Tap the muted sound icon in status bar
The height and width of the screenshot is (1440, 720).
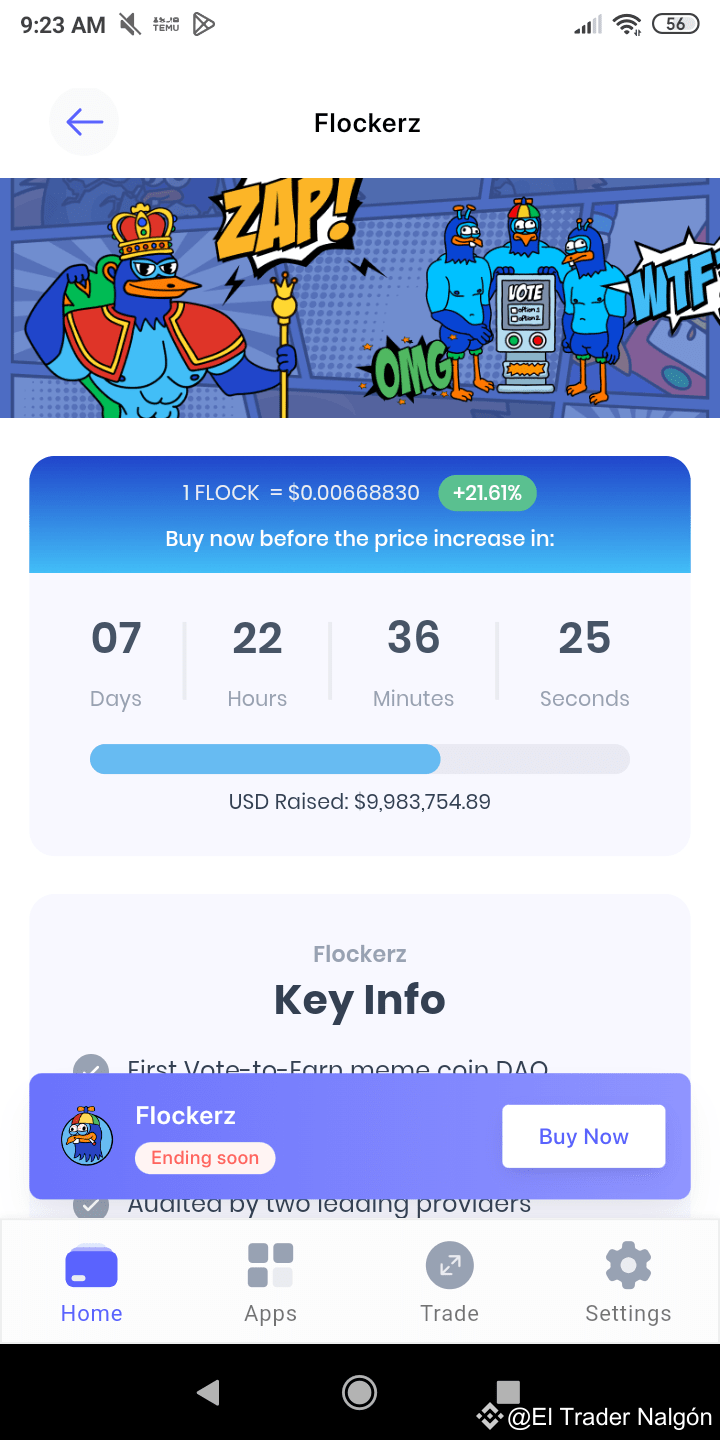(130, 24)
